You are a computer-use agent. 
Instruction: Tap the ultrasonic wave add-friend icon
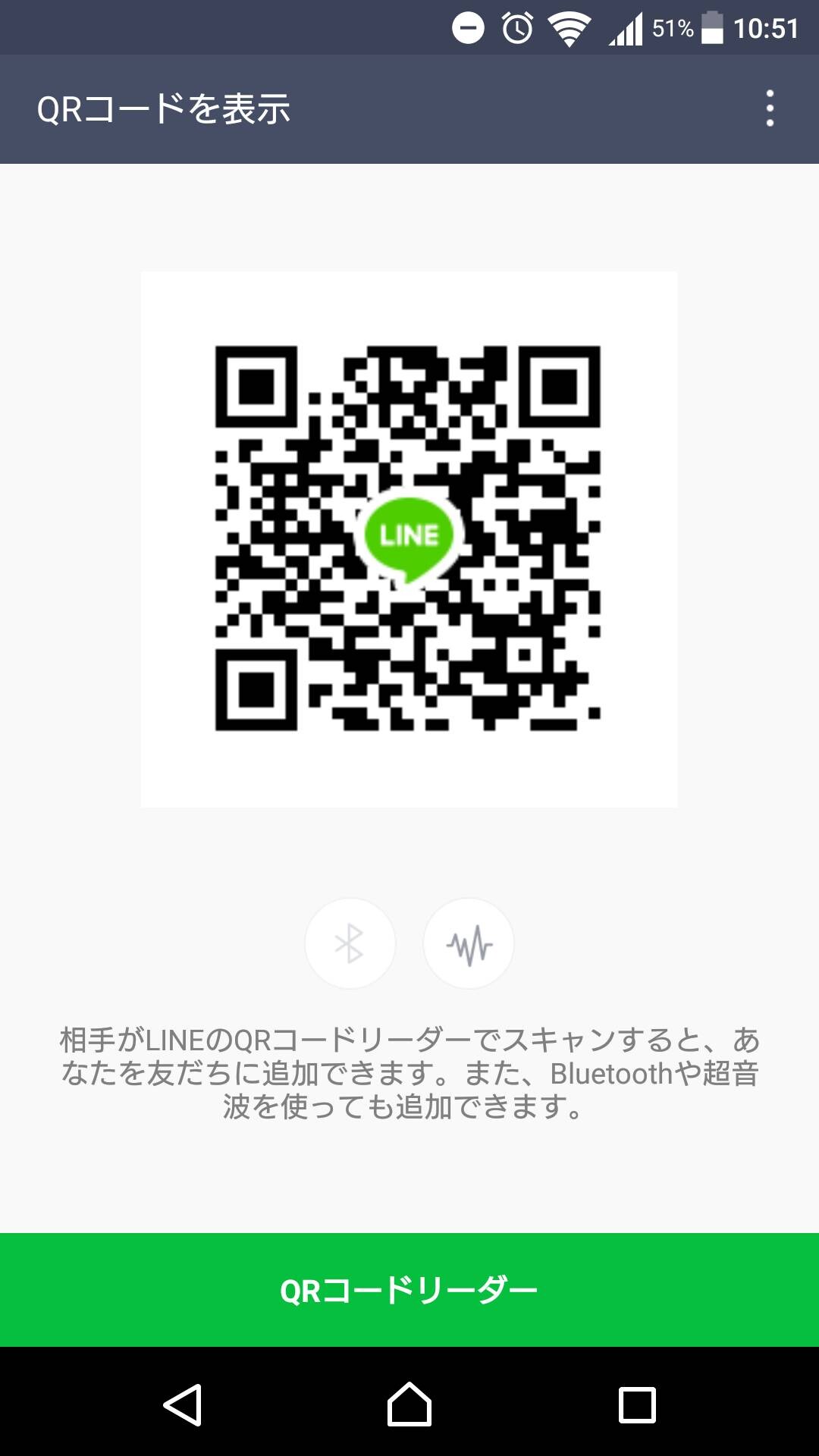click(469, 943)
